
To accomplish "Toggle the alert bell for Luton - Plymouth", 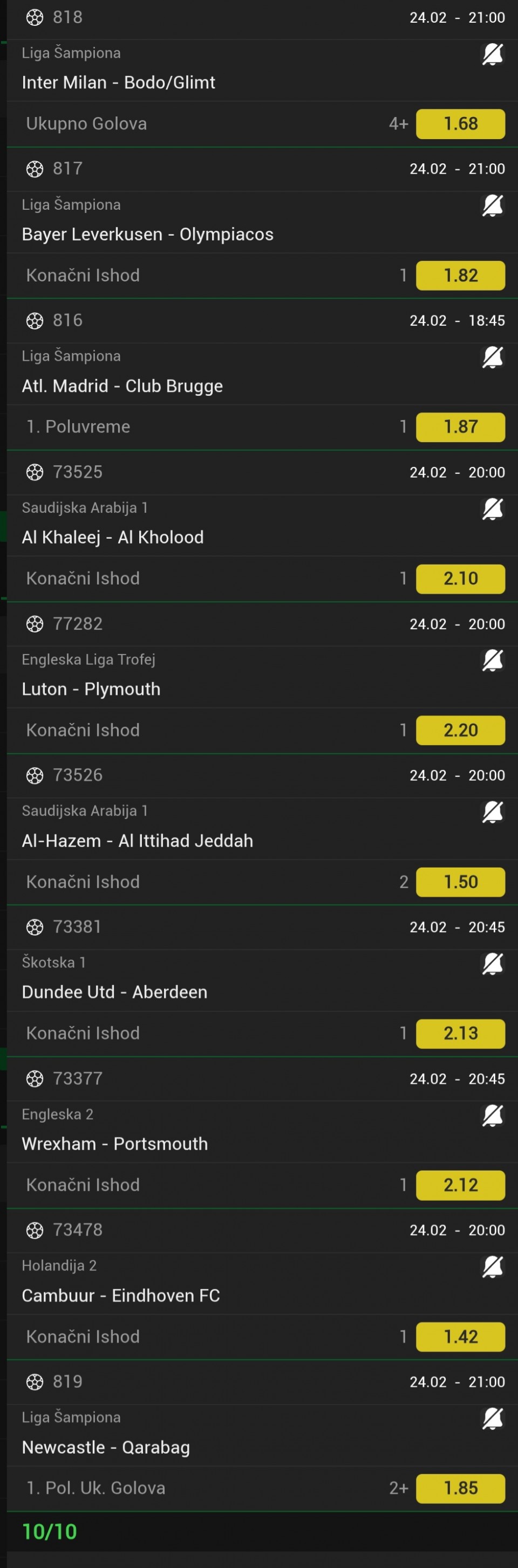I will tap(493, 661).
